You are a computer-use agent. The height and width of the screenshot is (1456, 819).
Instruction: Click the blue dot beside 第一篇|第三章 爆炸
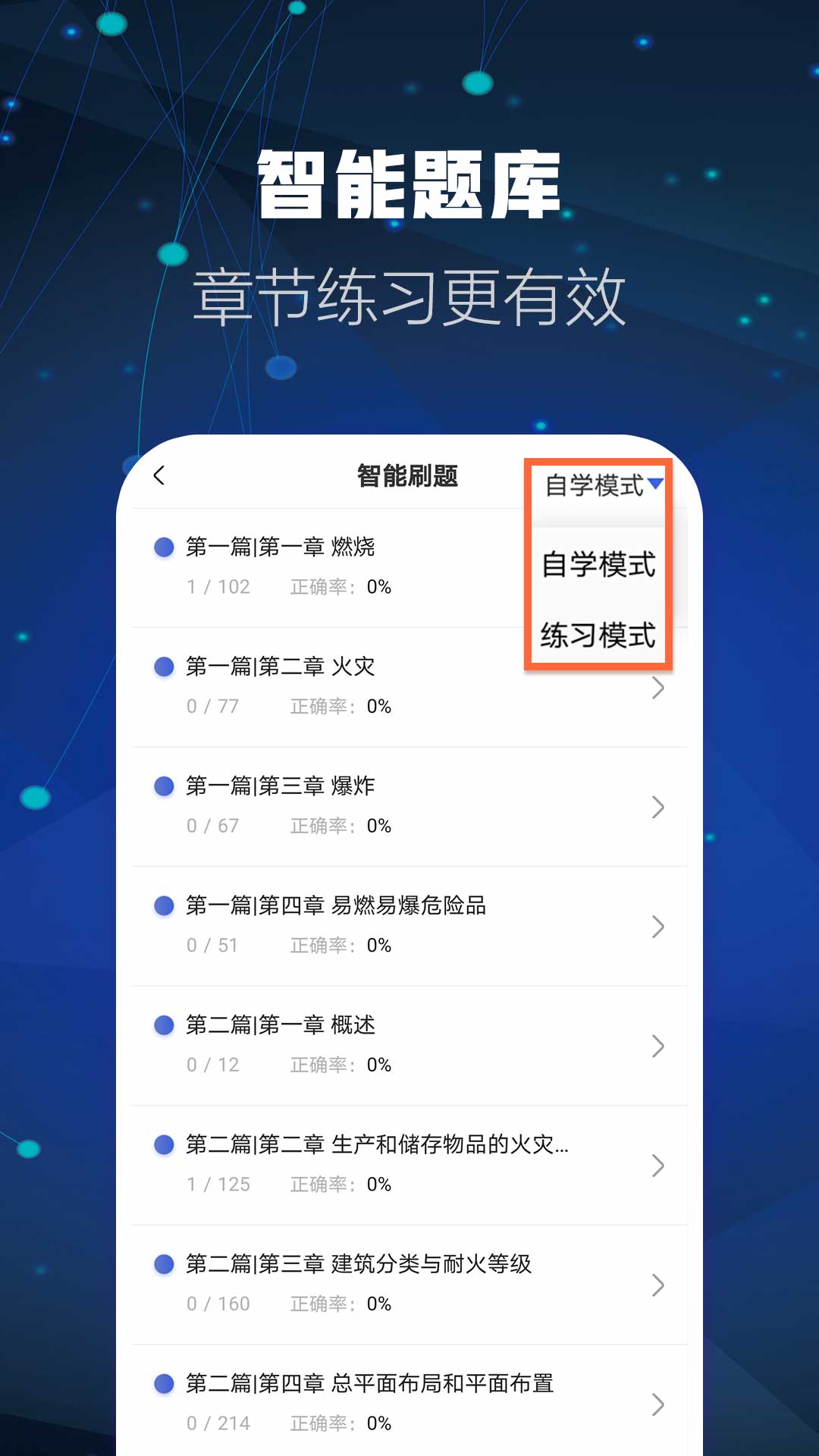tap(164, 786)
